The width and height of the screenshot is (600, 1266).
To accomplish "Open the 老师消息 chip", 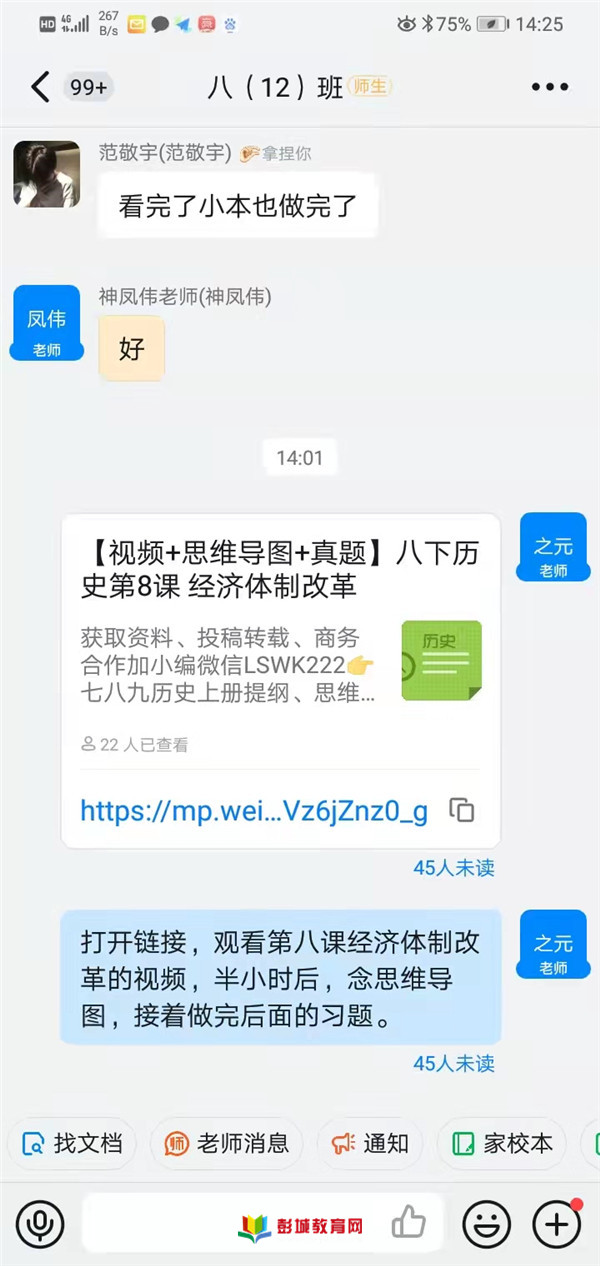I will click(x=227, y=1144).
